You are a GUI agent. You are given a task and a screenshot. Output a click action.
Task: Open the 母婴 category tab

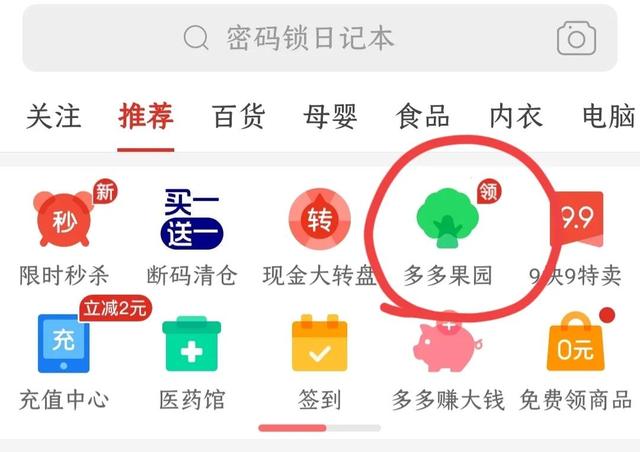click(x=331, y=116)
